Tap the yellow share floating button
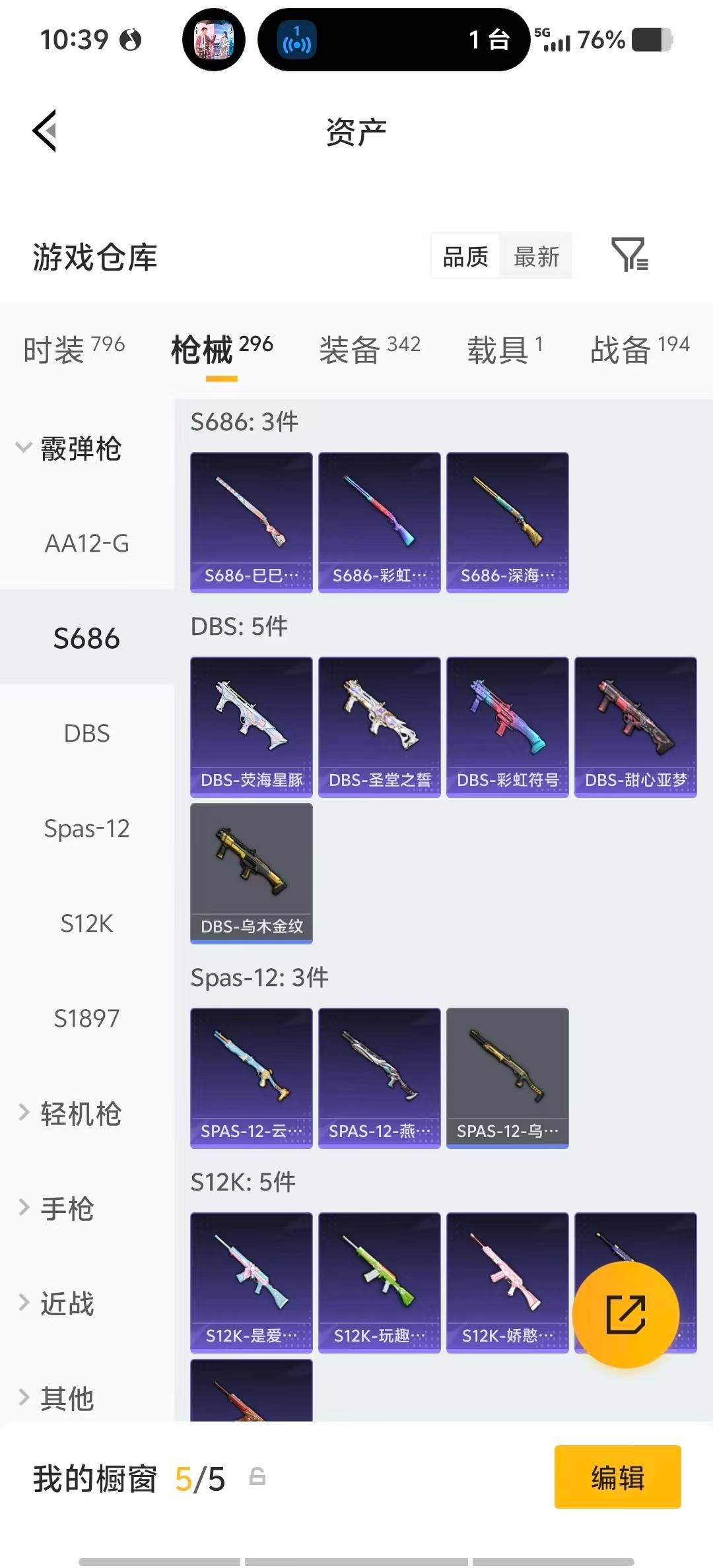713x1568 pixels. [625, 1315]
